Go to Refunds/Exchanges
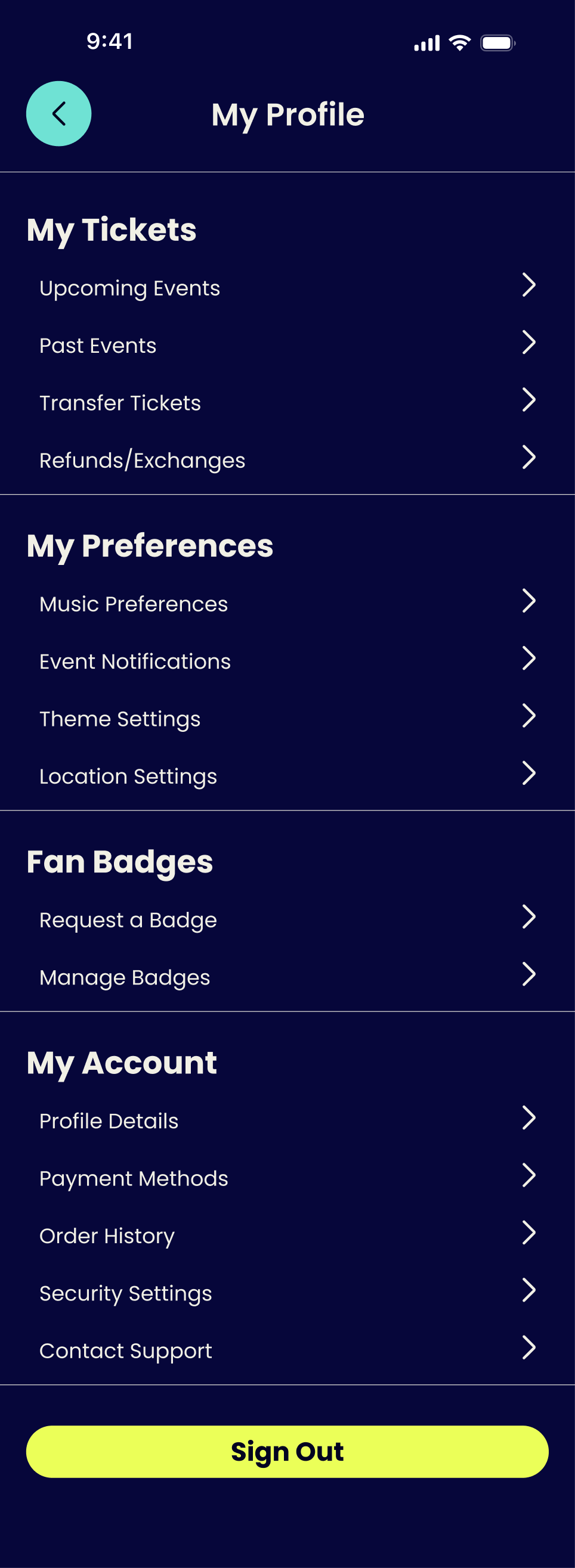Screen dimensions: 575x1568 click(x=287, y=459)
